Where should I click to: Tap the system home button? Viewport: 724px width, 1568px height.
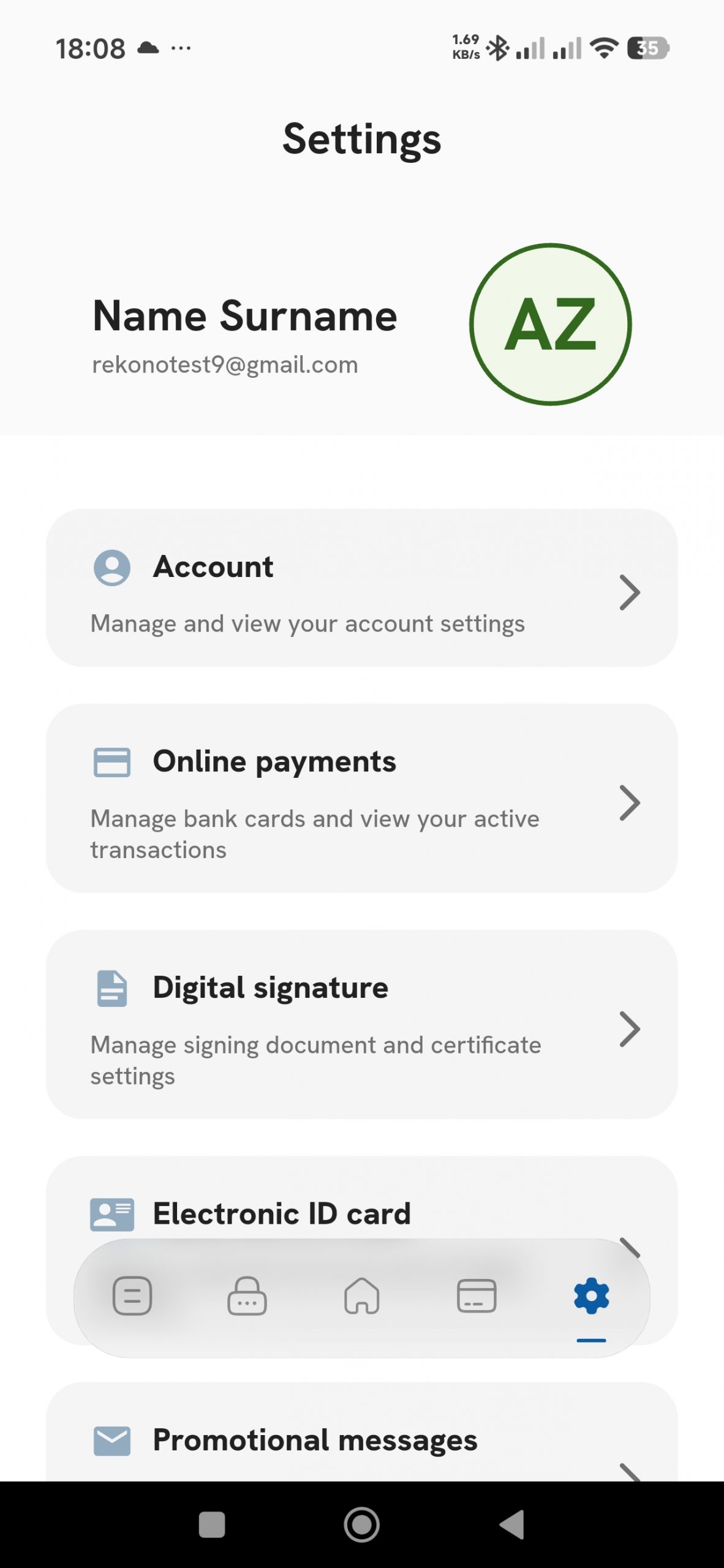click(361, 1524)
